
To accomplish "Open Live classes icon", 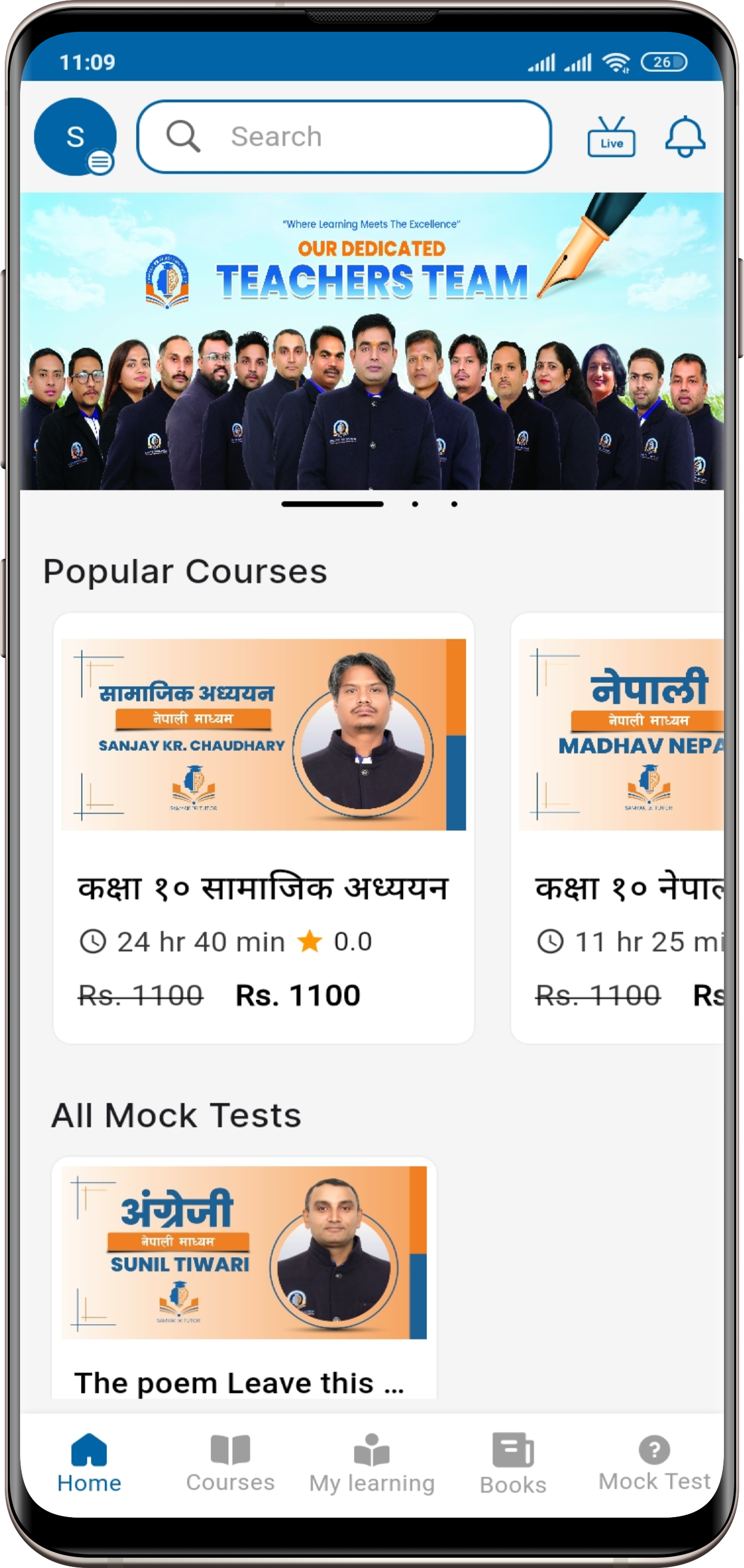I will [611, 137].
